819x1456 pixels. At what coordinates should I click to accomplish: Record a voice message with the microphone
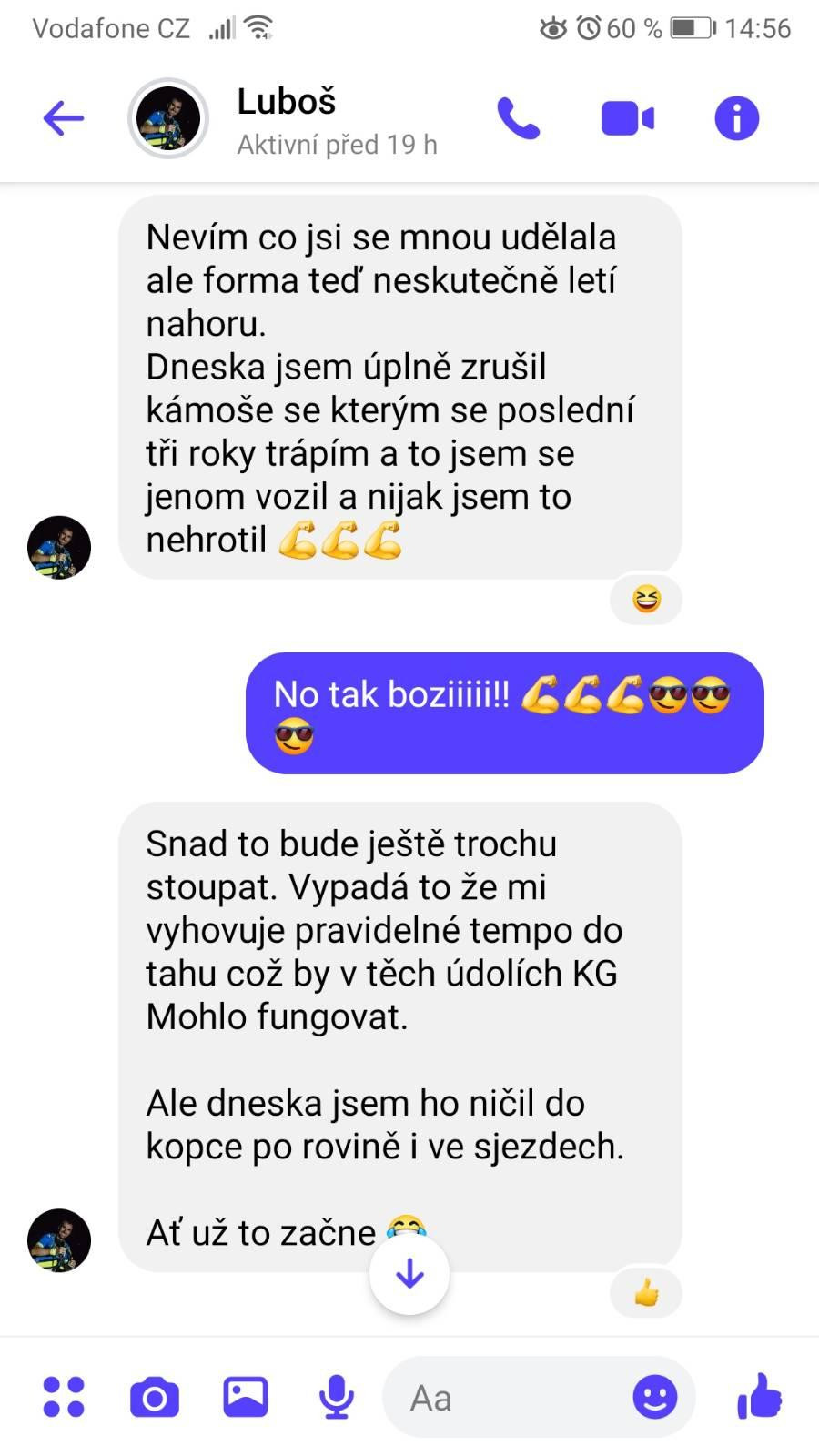click(x=337, y=1397)
